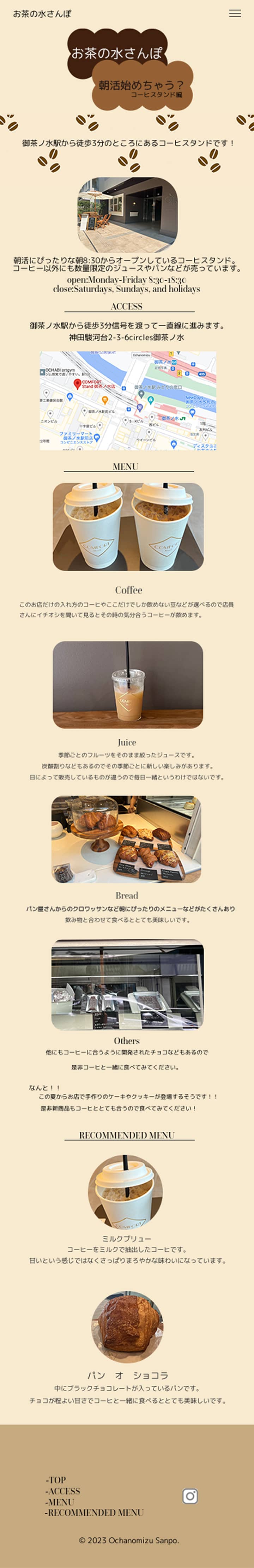This screenshot has height=1568, width=254.
Task: Open -RECOMMENDED MENU footer link
Action: (x=94, y=1513)
